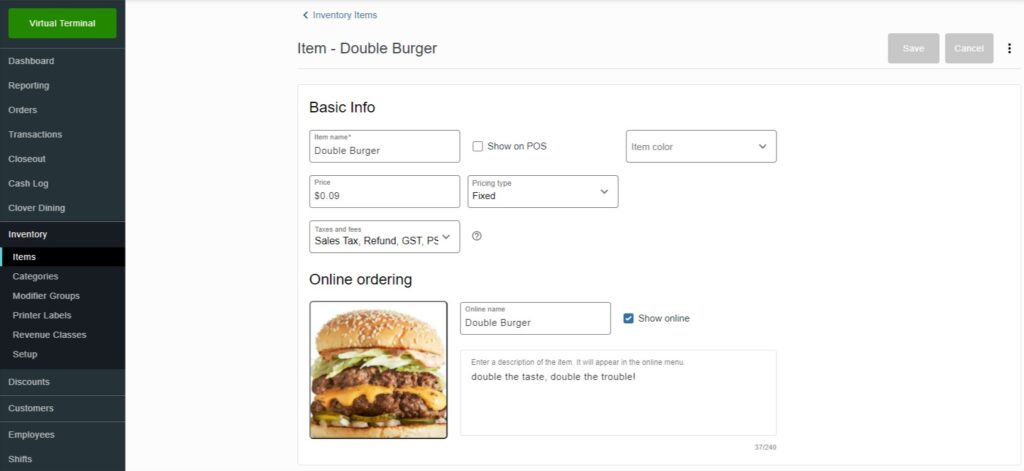The width and height of the screenshot is (1024, 471).
Task: Expand the Pricing type dropdown
Action: point(543,192)
